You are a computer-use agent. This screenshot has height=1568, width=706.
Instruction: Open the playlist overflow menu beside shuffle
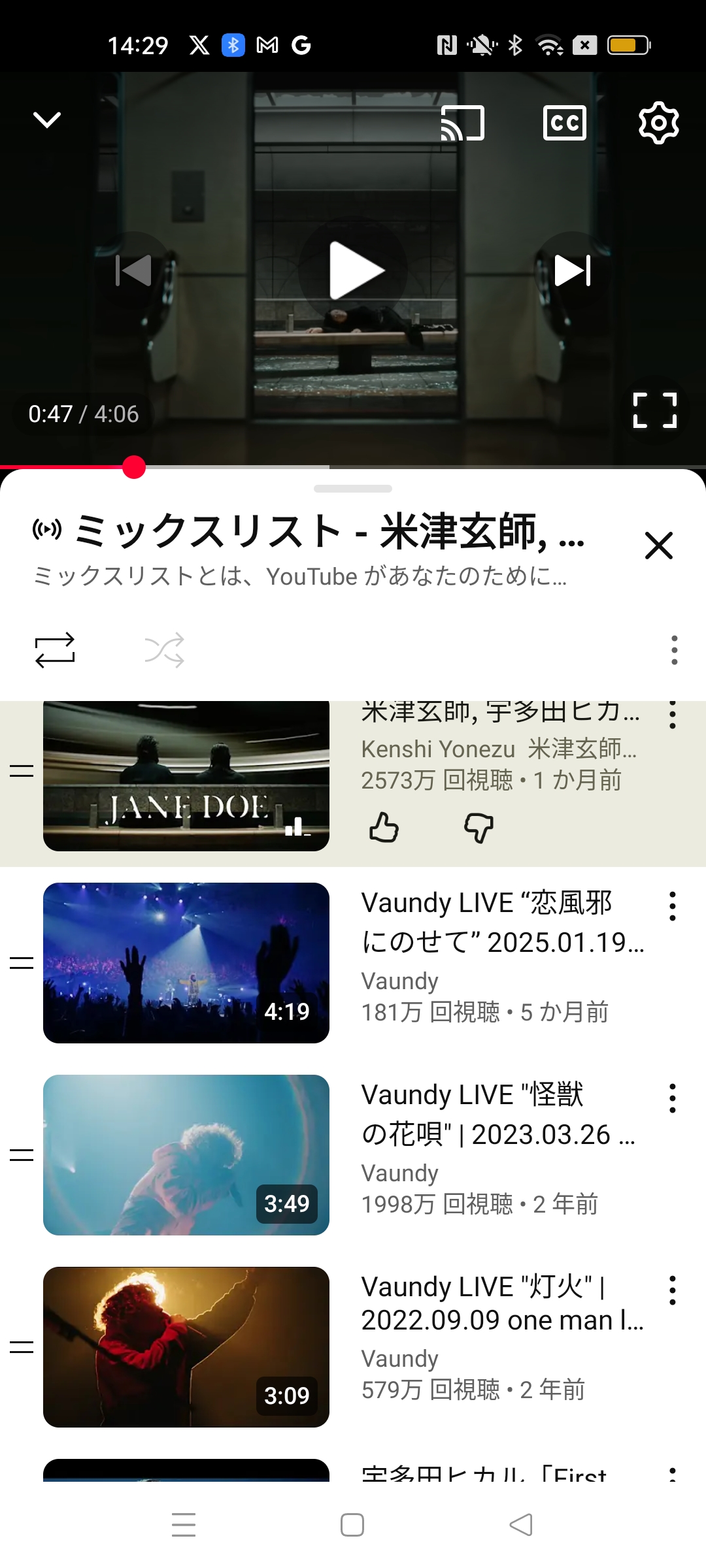click(674, 650)
